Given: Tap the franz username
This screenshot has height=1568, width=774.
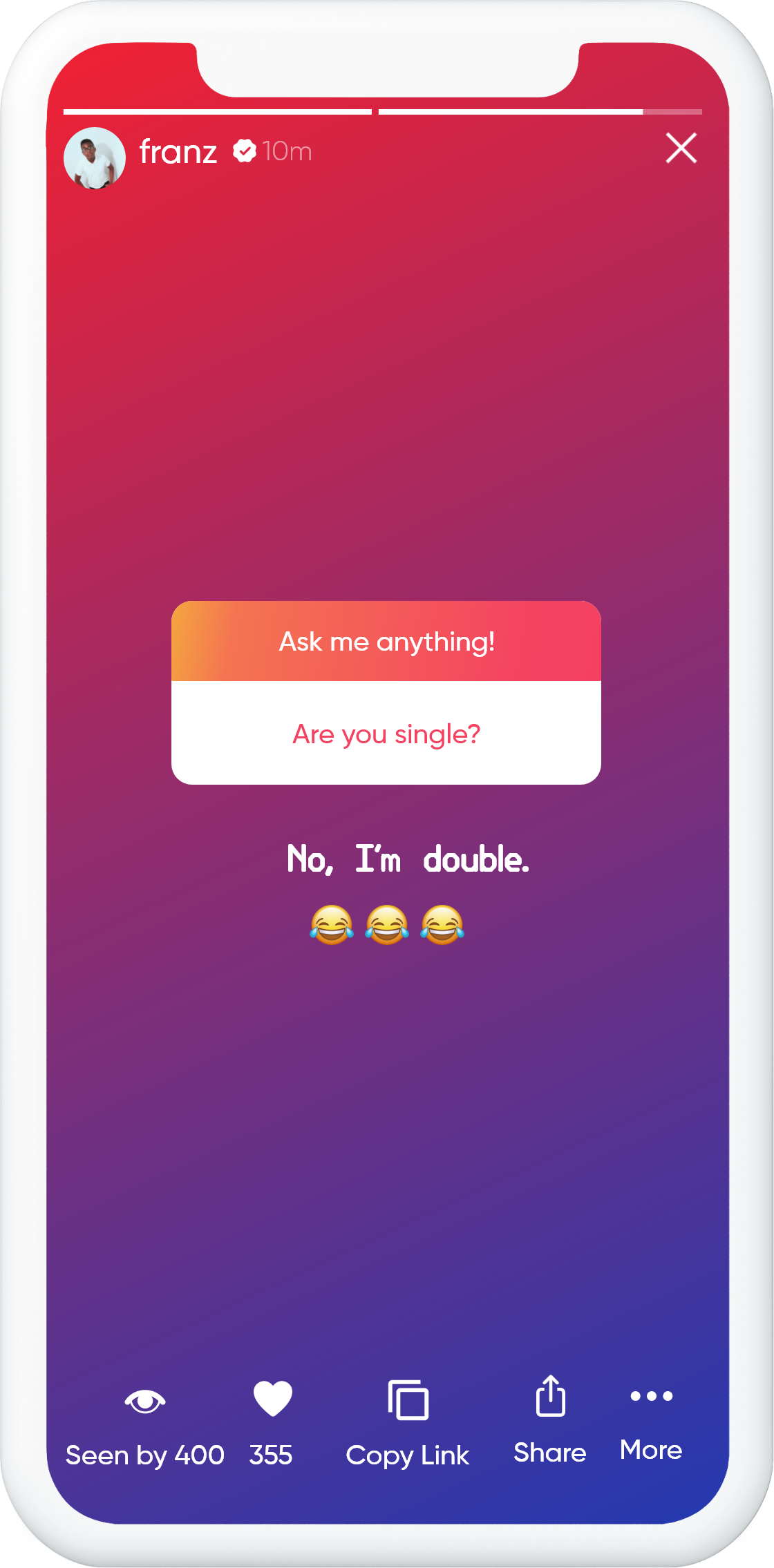Looking at the screenshot, I should click(x=178, y=152).
